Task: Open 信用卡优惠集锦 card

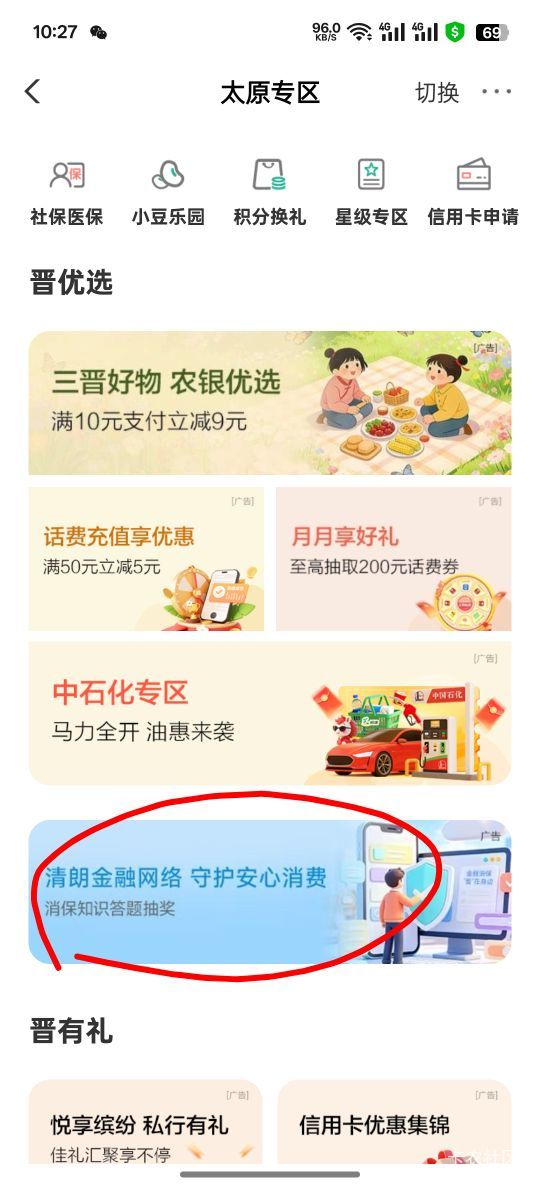Action: click(394, 1123)
